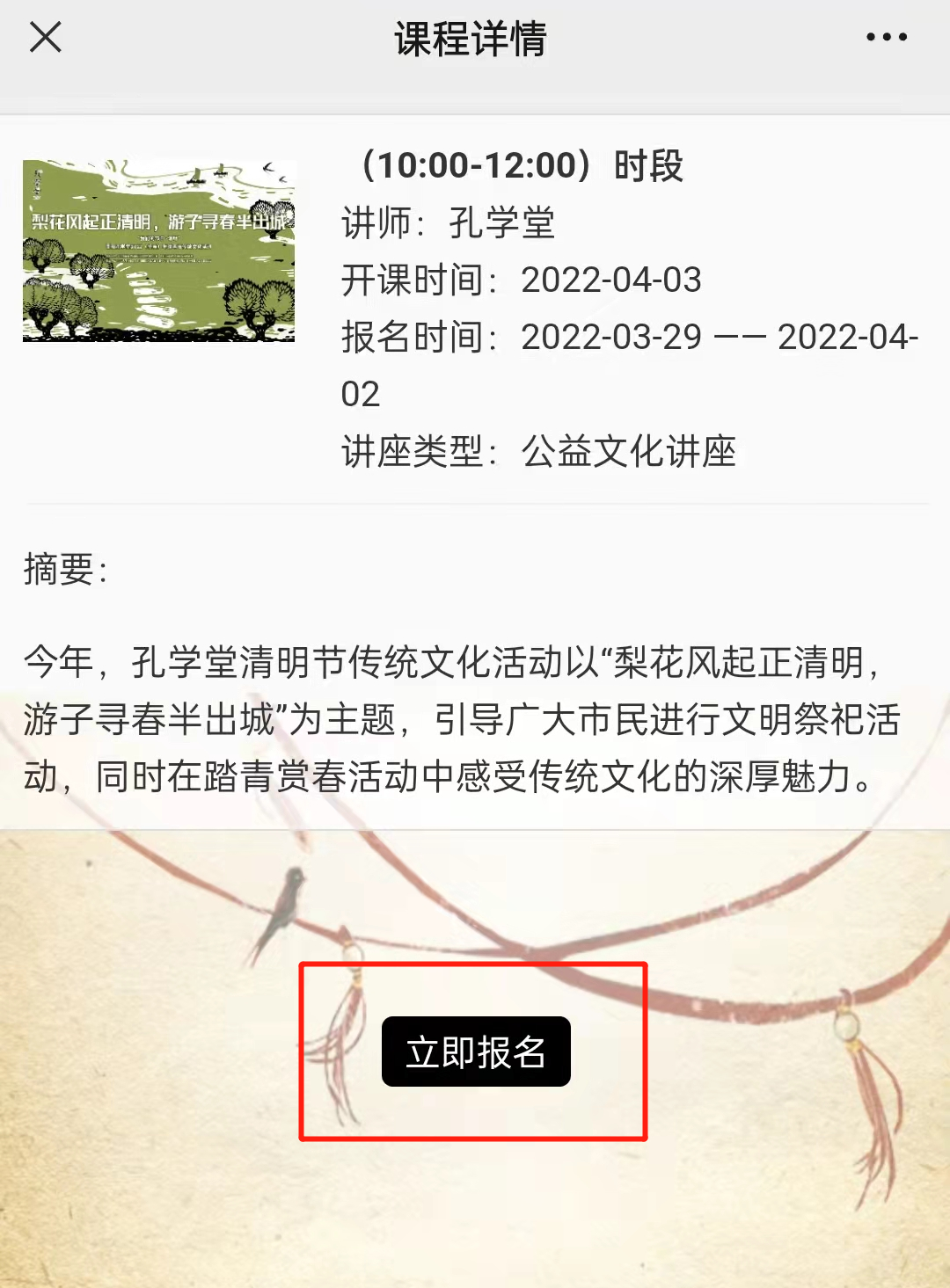Tap 立即报名 to sign up now
The height and width of the screenshot is (1288, 950).
[x=476, y=1052]
